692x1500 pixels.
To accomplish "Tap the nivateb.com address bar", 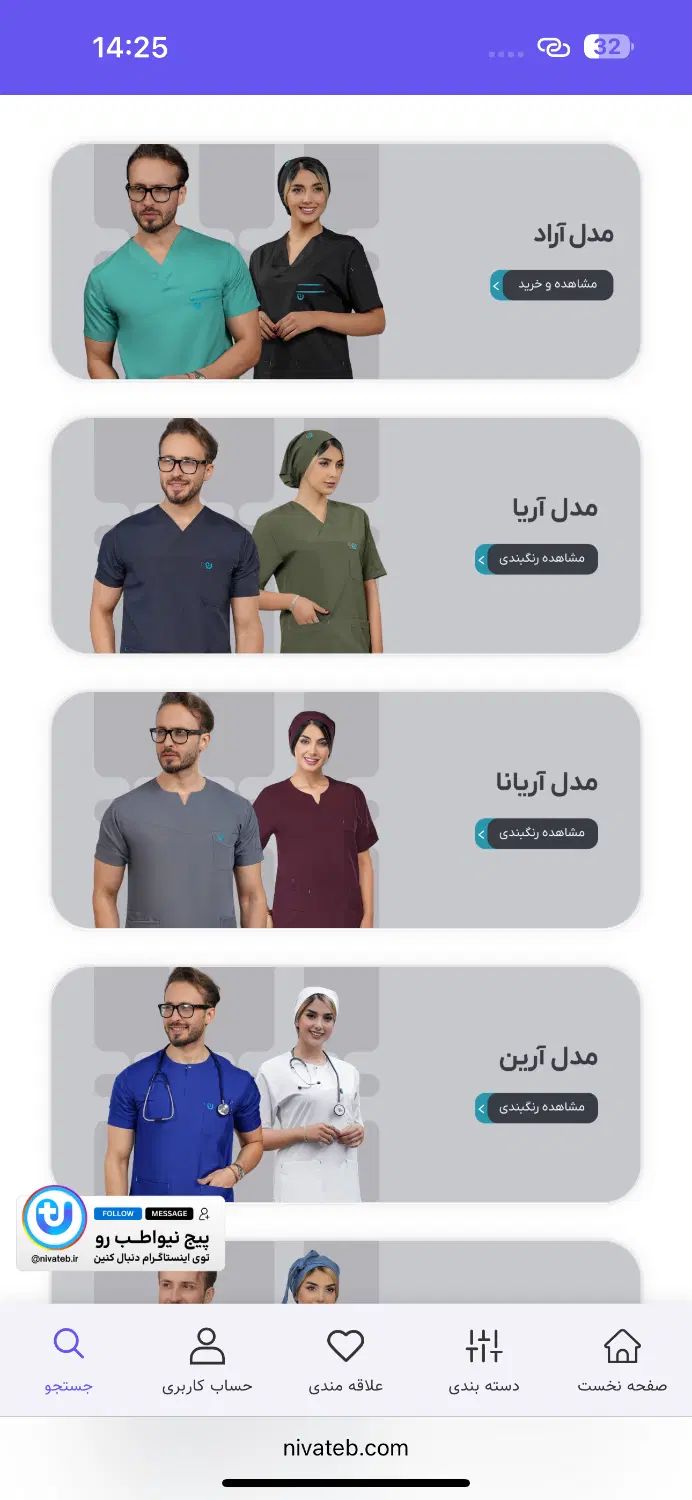I will coord(345,1448).
